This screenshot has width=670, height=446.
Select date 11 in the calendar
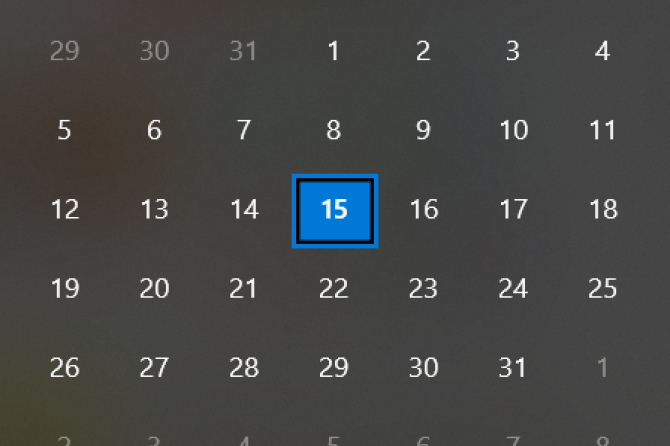(603, 130)
